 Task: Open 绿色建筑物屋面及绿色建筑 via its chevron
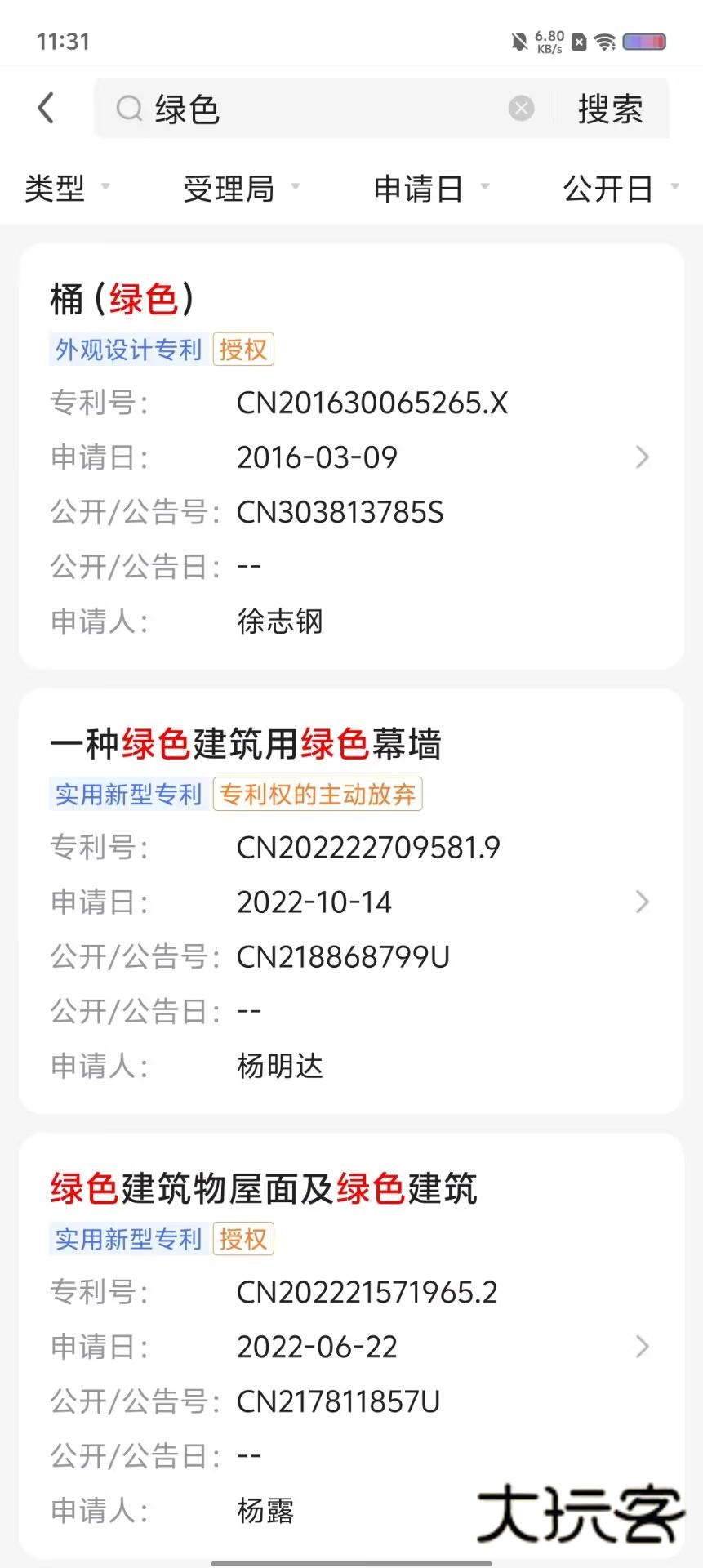click(642, 1346)
